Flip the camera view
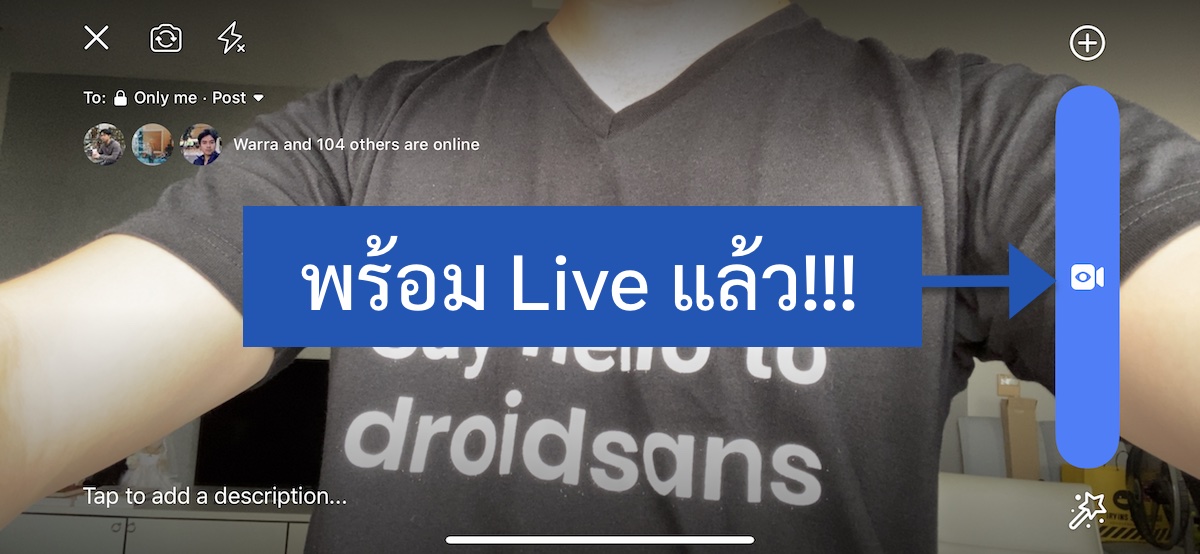 pos(165,39)
